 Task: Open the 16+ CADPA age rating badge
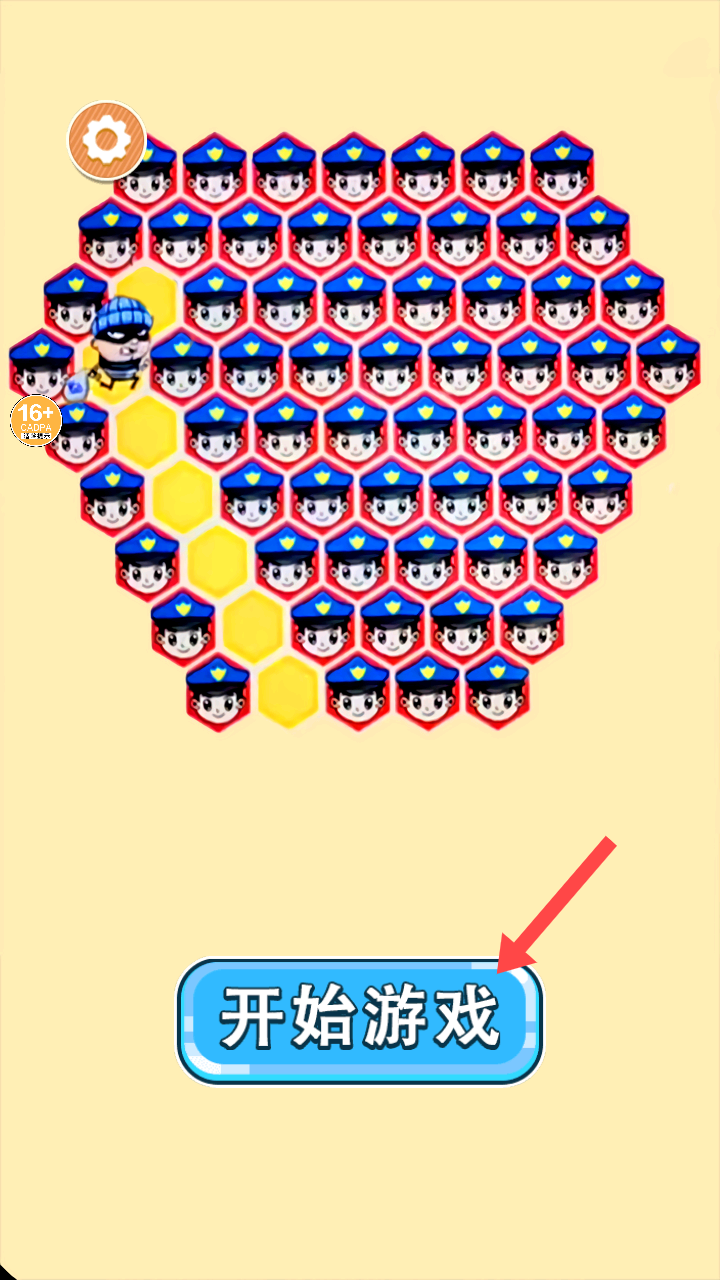coord(35,420)
